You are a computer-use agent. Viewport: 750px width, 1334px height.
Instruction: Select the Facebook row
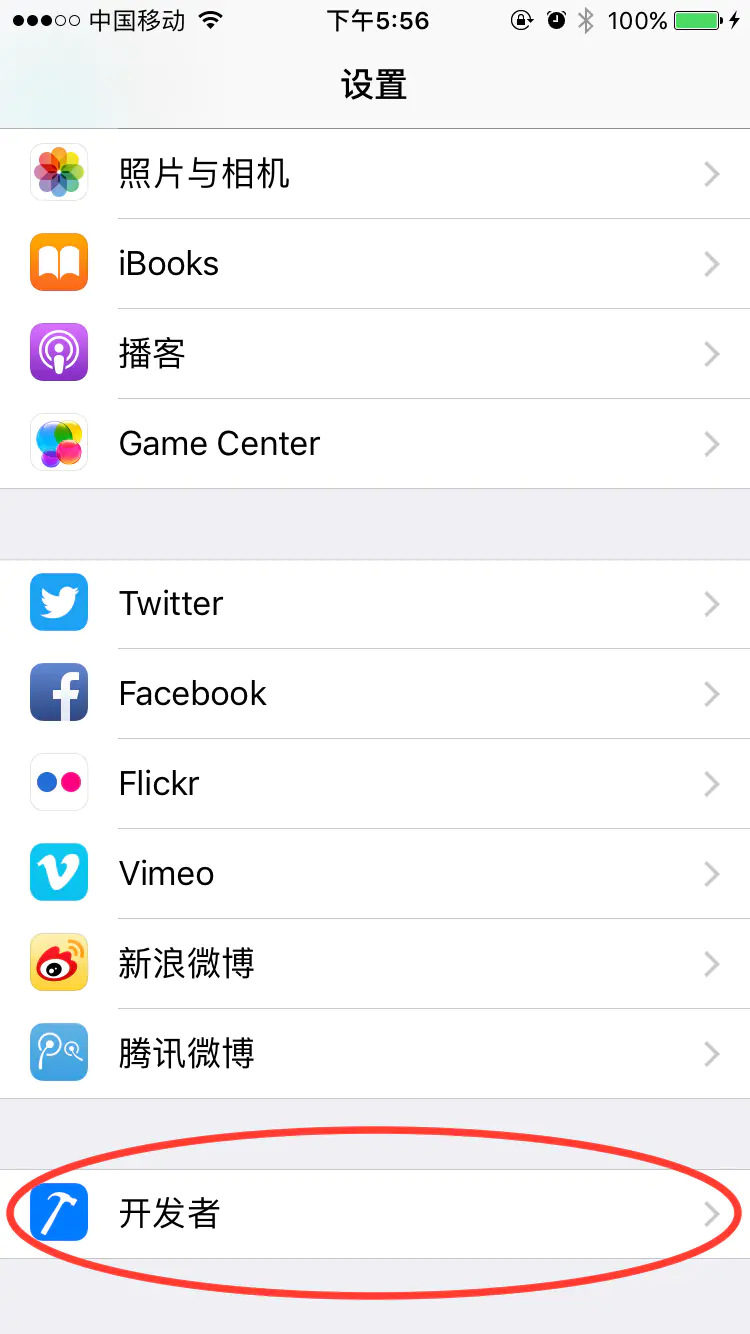(x=375, y=694)
